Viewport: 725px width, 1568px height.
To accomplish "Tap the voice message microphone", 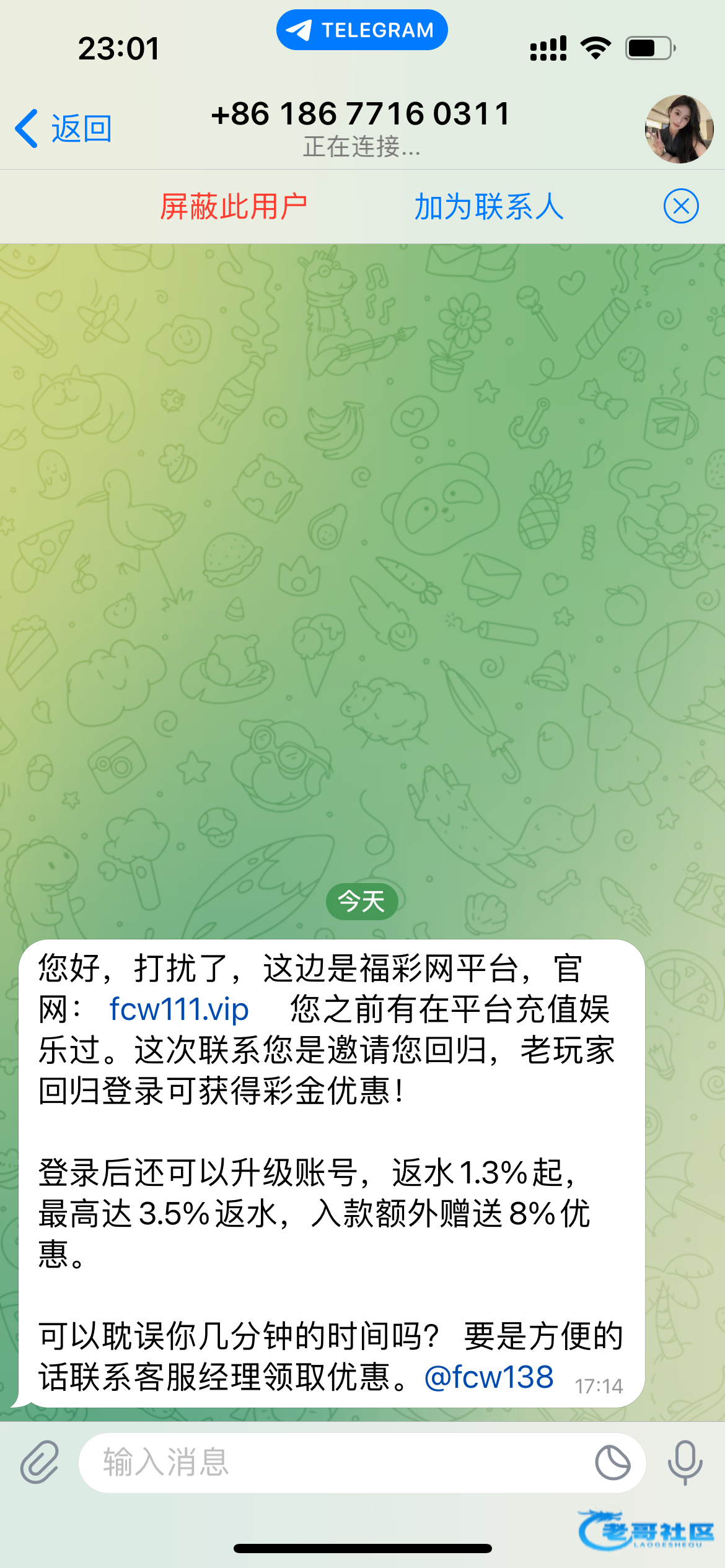I will coord(685,1462).
